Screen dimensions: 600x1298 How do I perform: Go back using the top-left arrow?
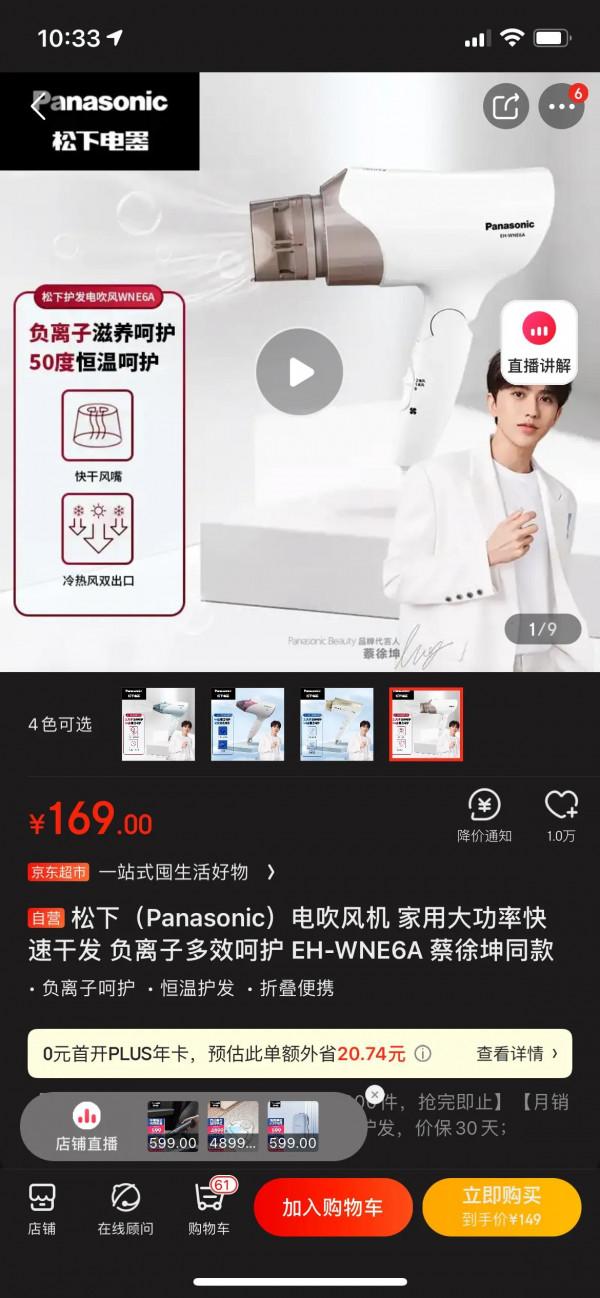[x=38, y=106]
